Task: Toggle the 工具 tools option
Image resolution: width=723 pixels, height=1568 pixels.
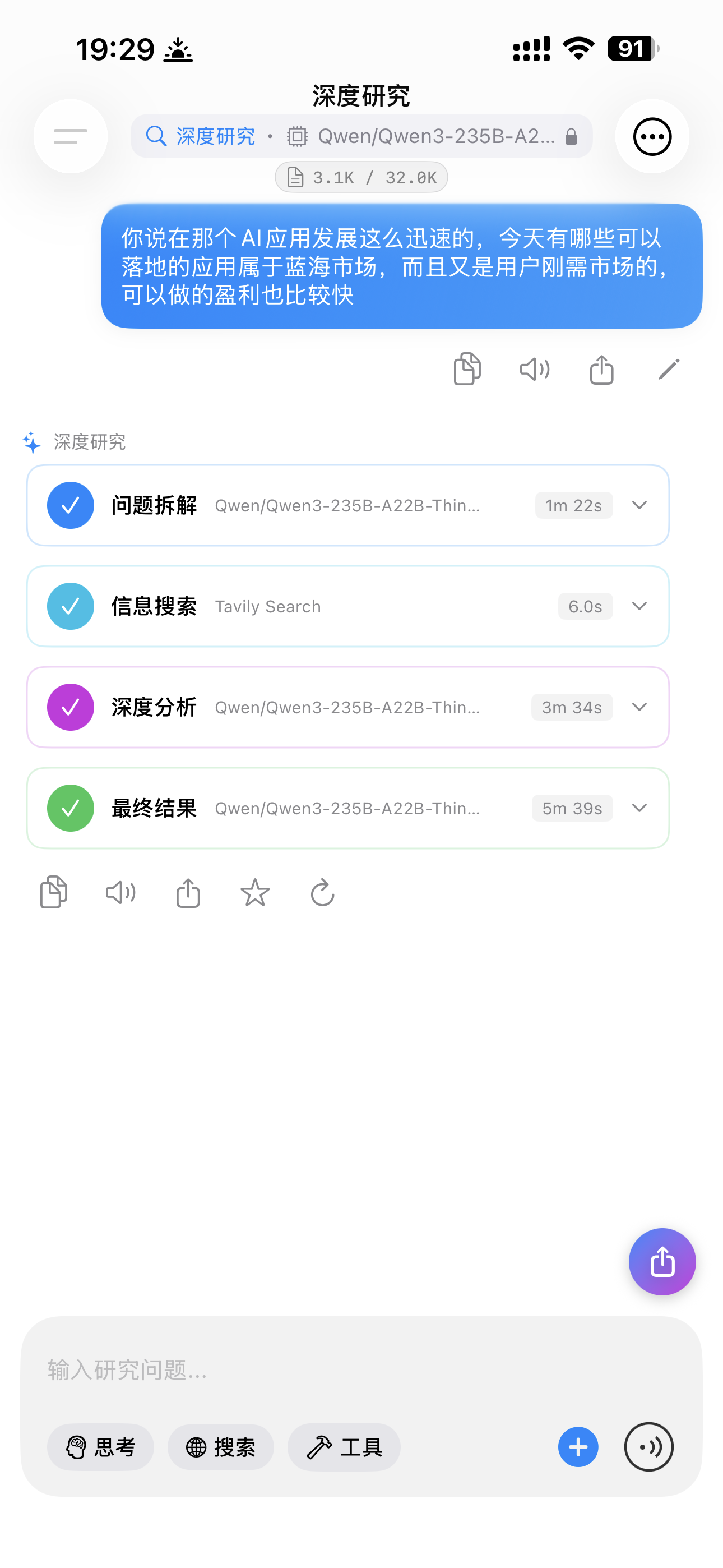Action: coord(344,1447)
